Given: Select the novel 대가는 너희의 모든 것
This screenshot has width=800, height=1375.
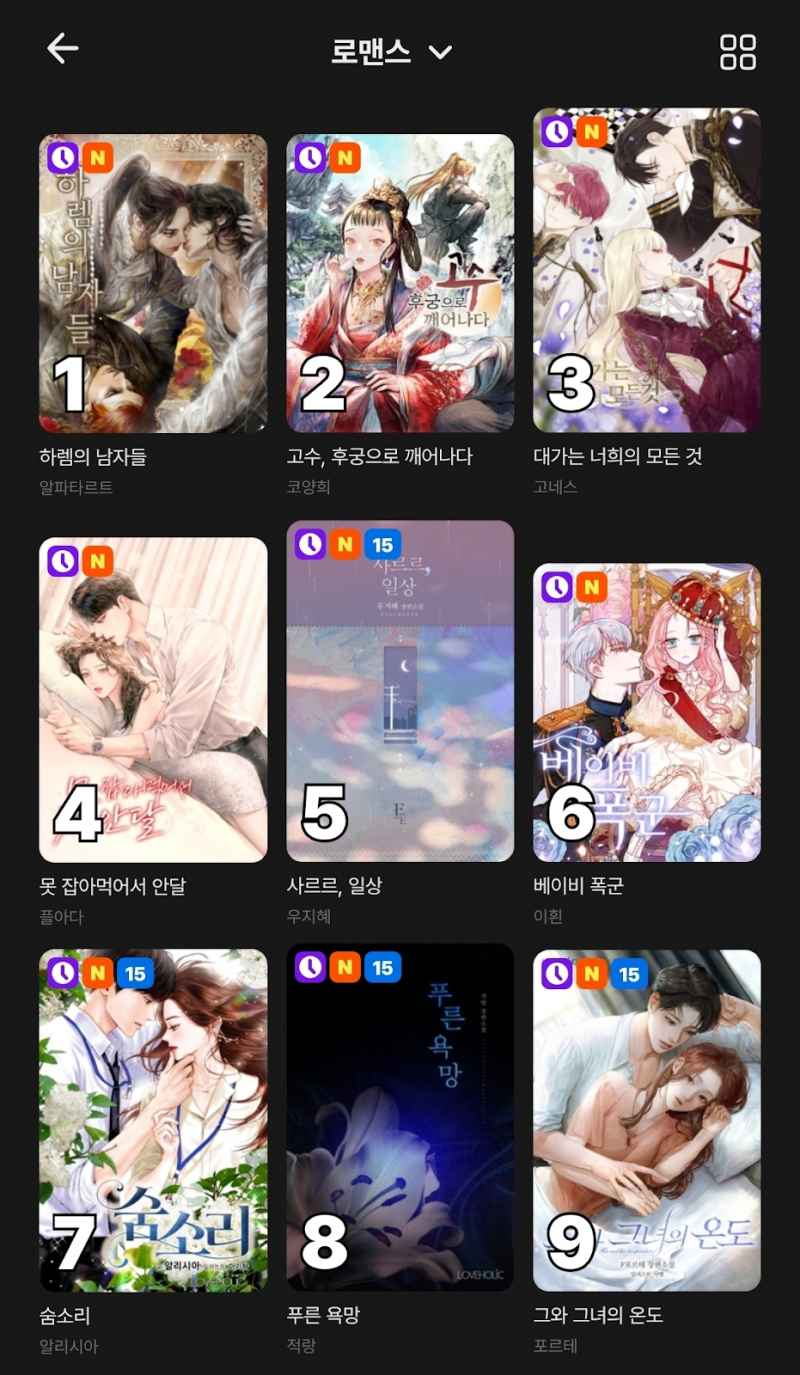Looking at the screenshot, I should (x=647, y=270).
